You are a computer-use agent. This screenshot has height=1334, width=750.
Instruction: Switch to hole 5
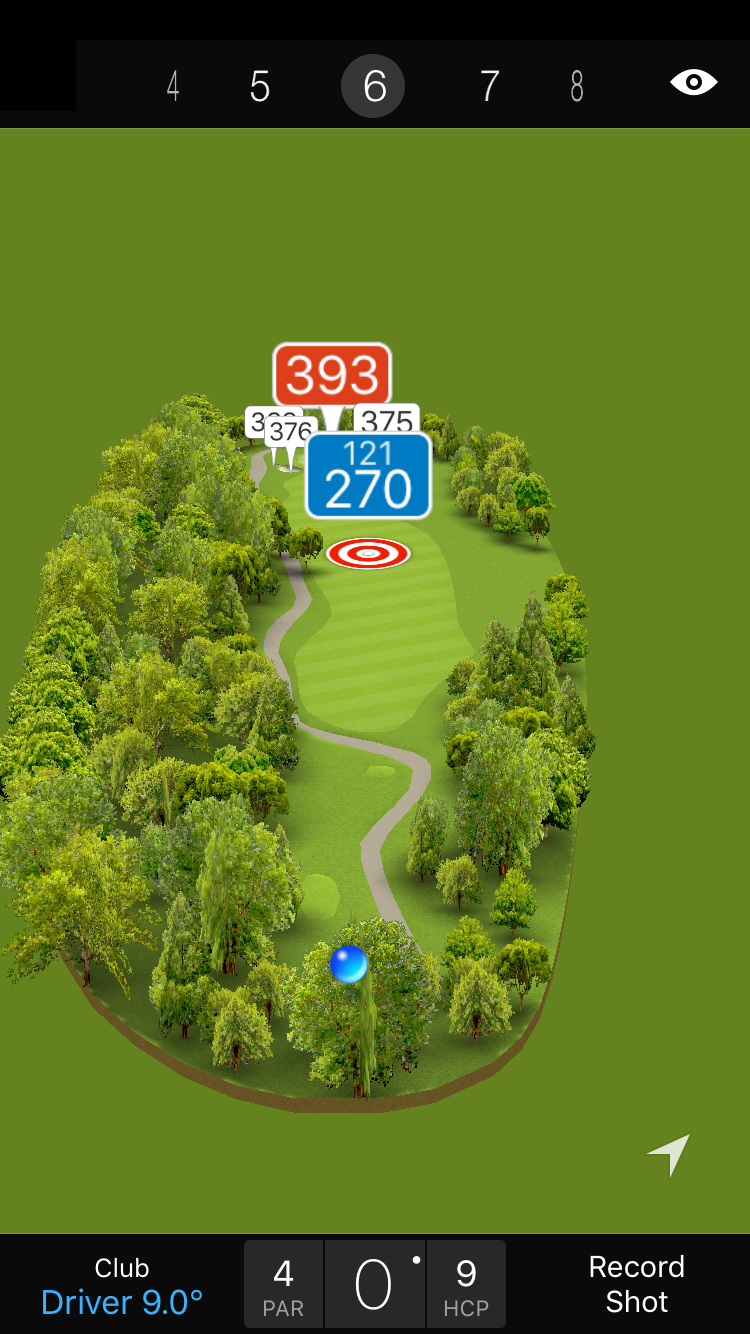pos(260,87)
